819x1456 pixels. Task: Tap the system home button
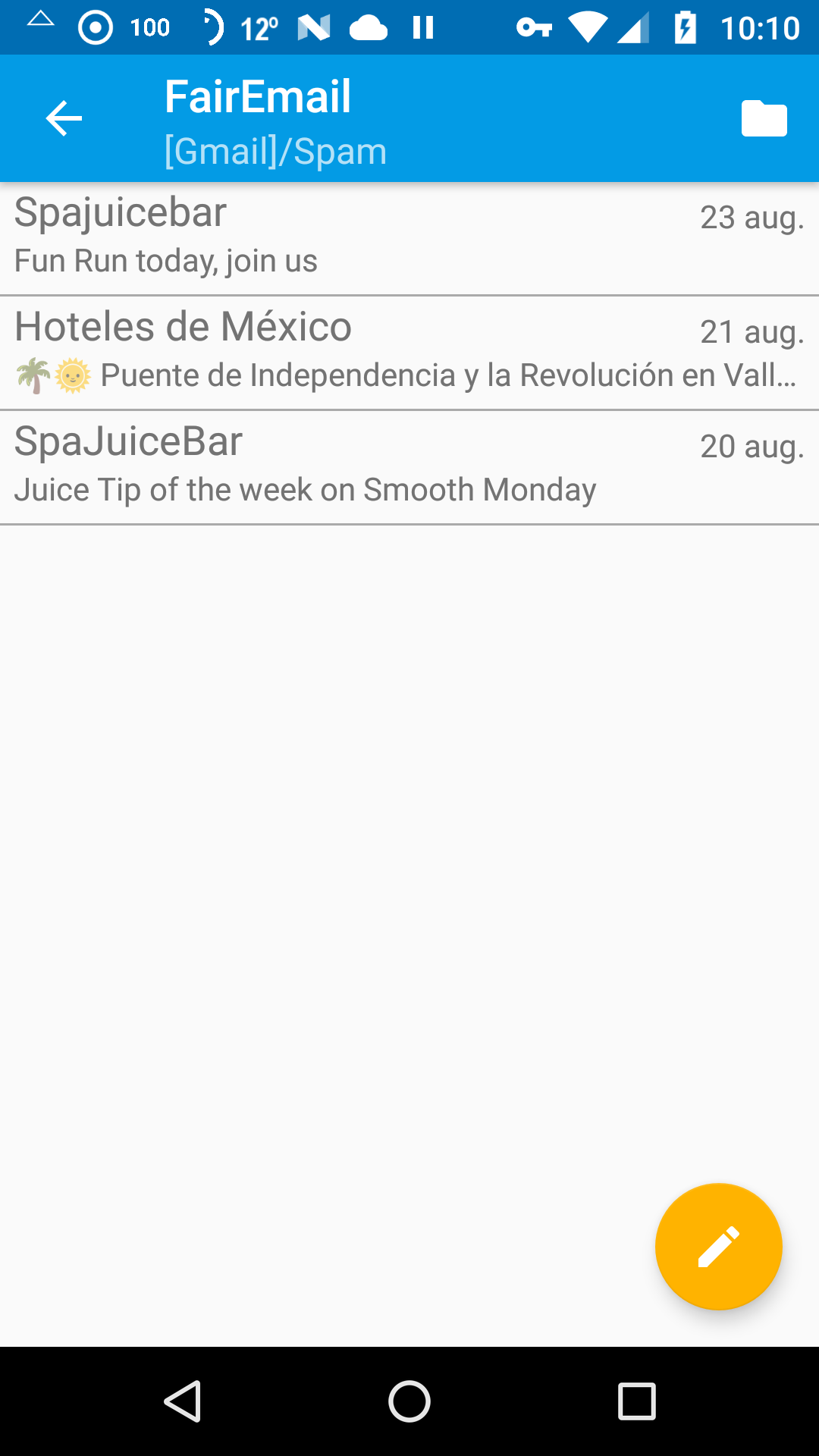click(x=409, y=1401)
